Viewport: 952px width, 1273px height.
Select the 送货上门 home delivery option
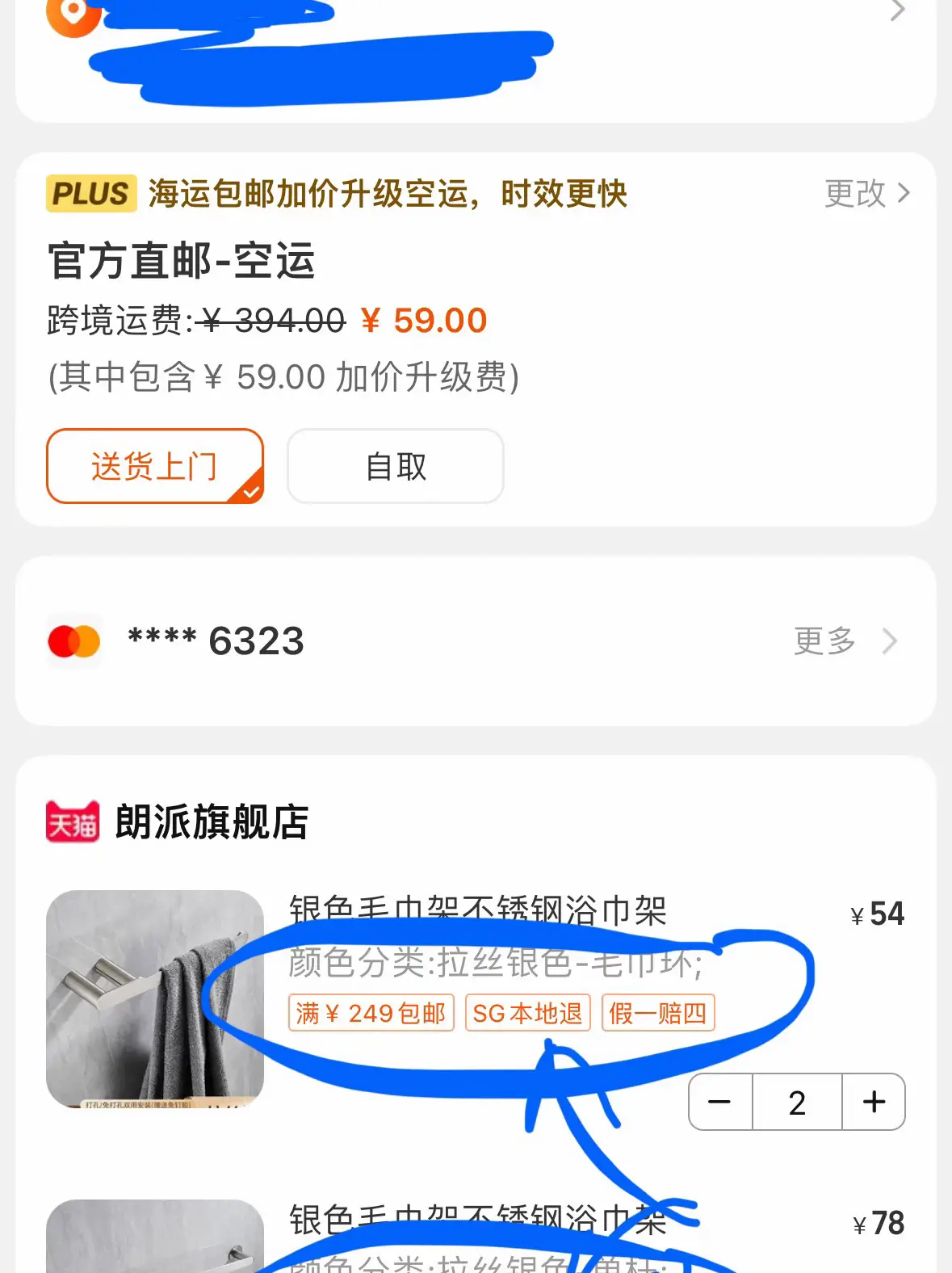pyautogui.click(x=155, y=466)
